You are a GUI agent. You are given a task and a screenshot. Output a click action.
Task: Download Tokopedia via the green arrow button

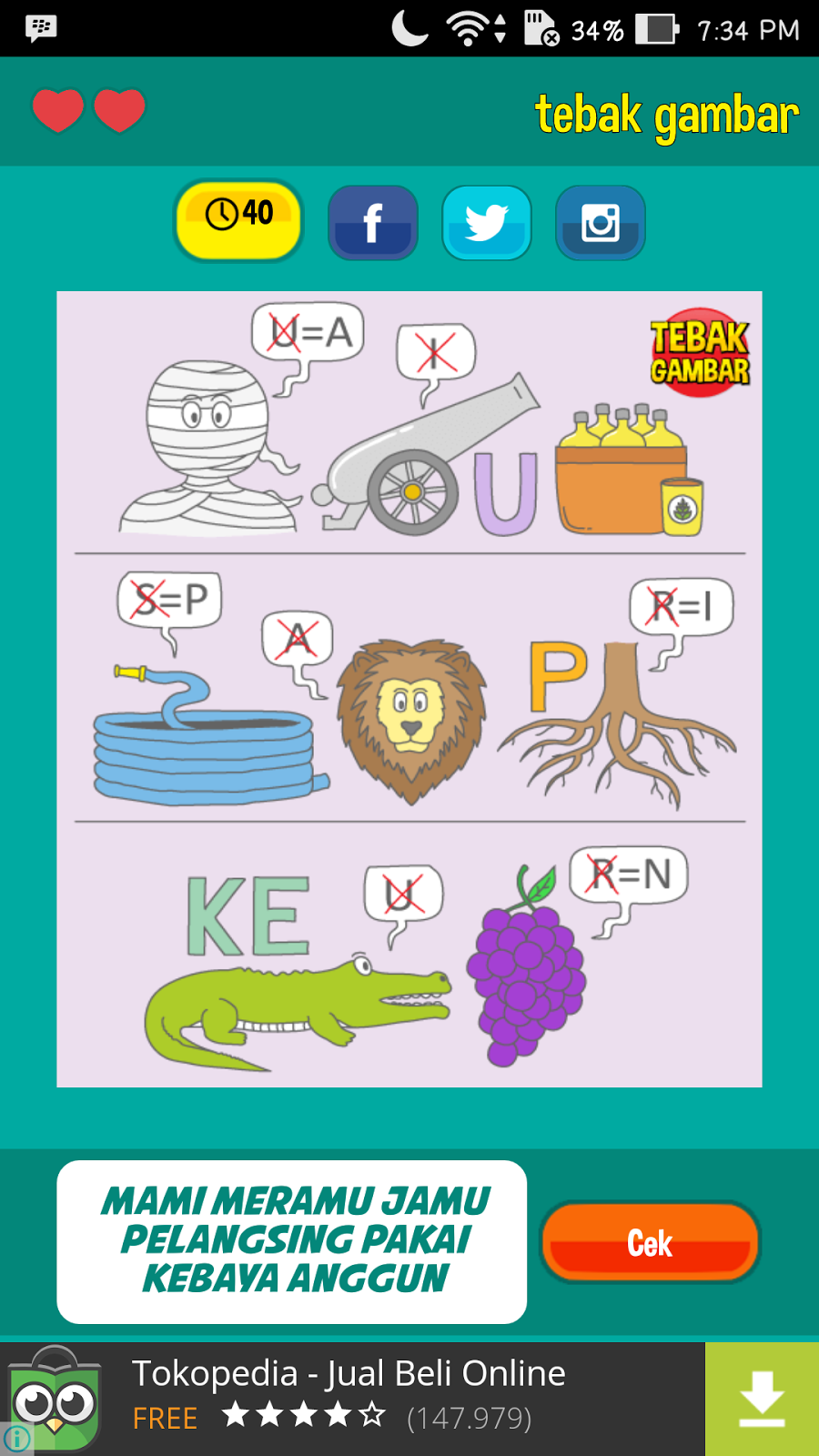762,1399
